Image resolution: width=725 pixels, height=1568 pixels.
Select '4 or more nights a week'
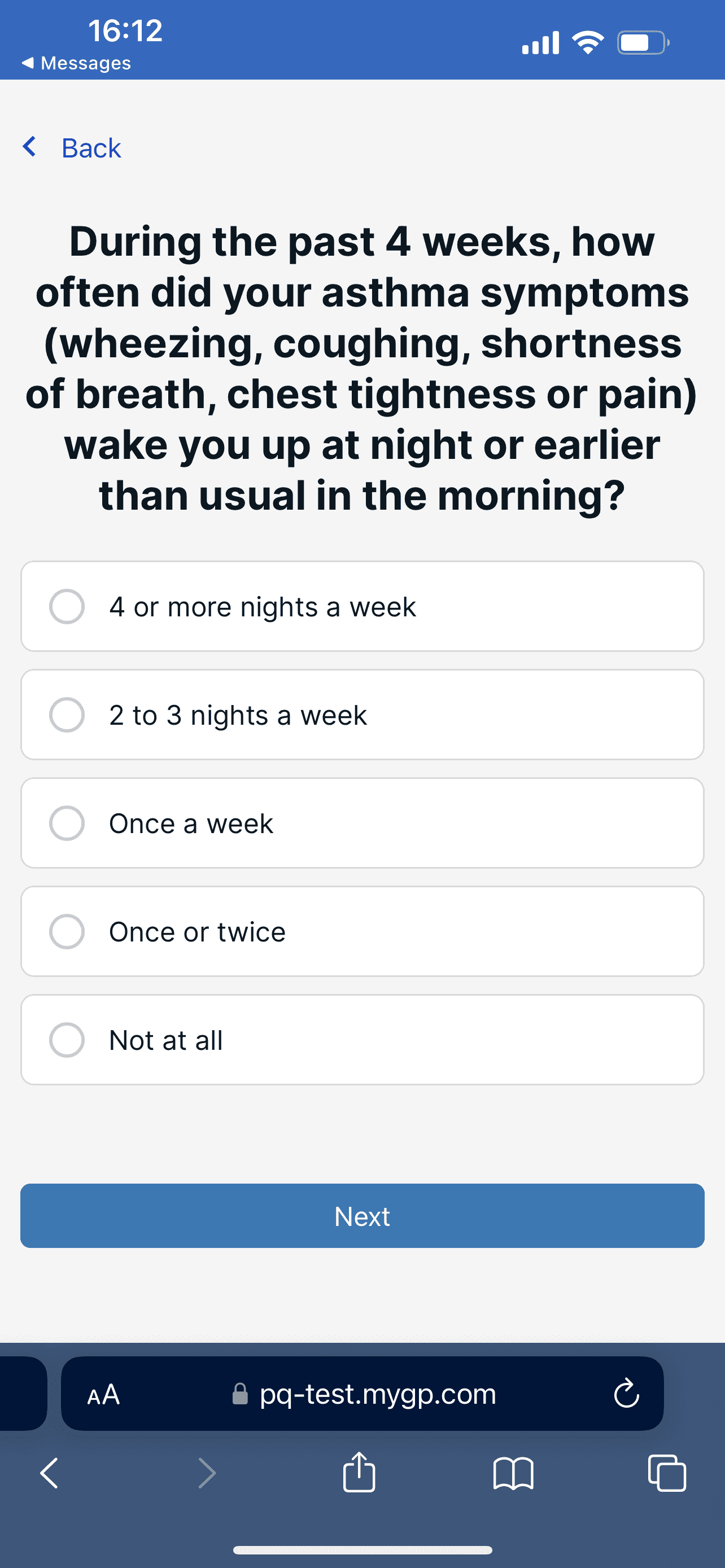click(x=362, y=606)
